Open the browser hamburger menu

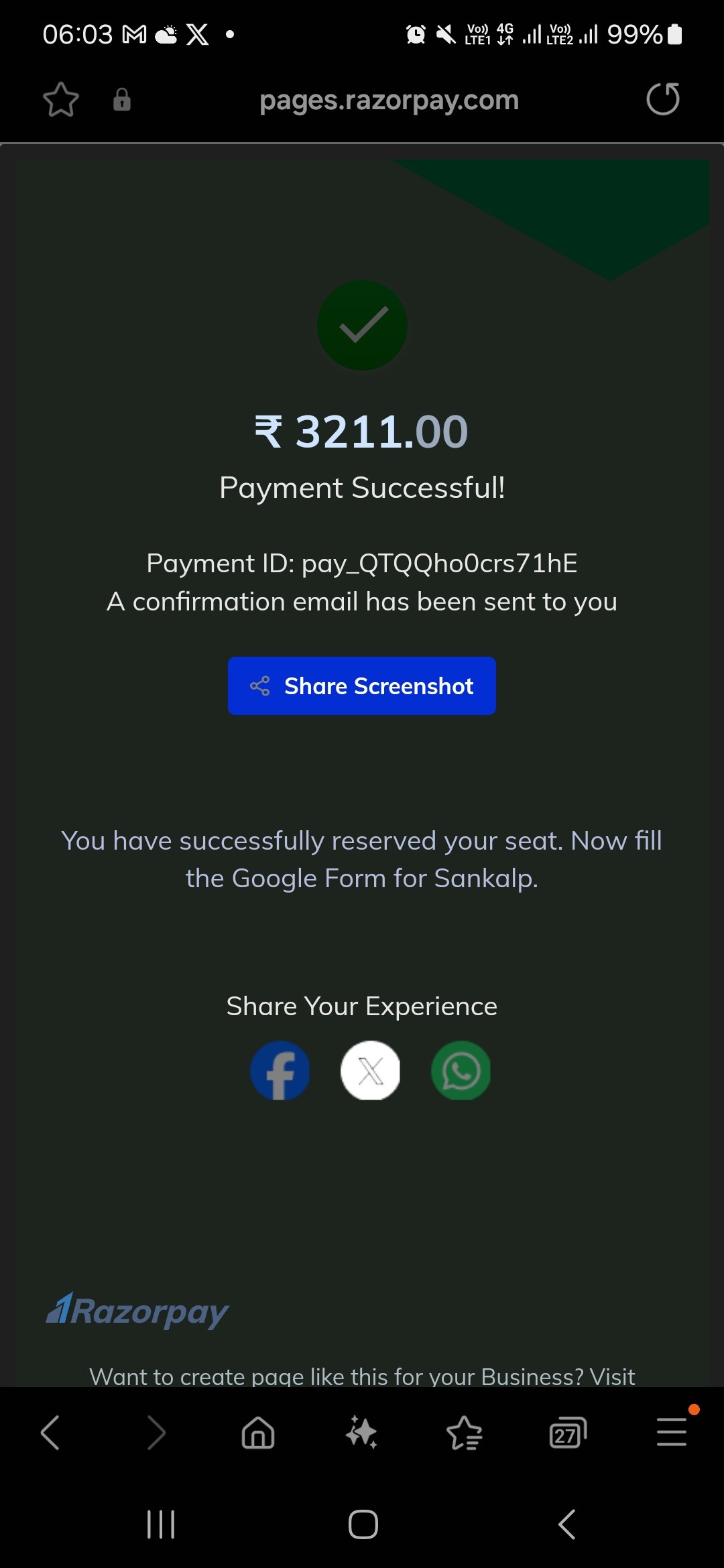(672, 1432)
